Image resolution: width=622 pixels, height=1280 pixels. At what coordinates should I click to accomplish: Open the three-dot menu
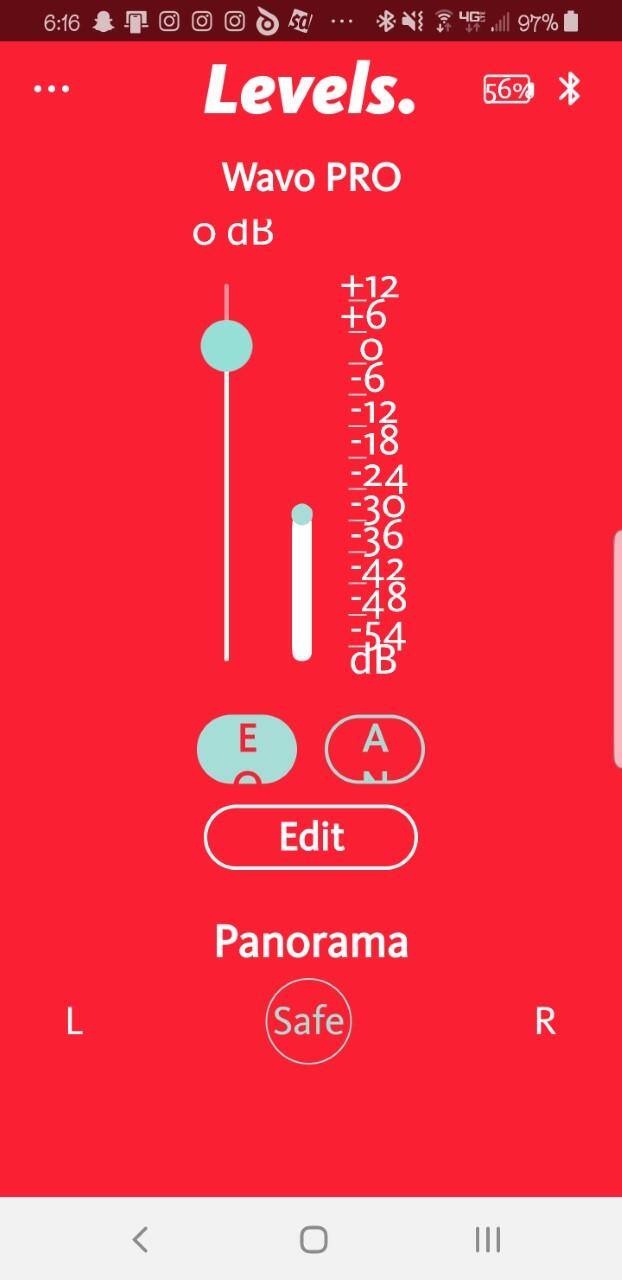pyautogui.click(x=51, y=89)
